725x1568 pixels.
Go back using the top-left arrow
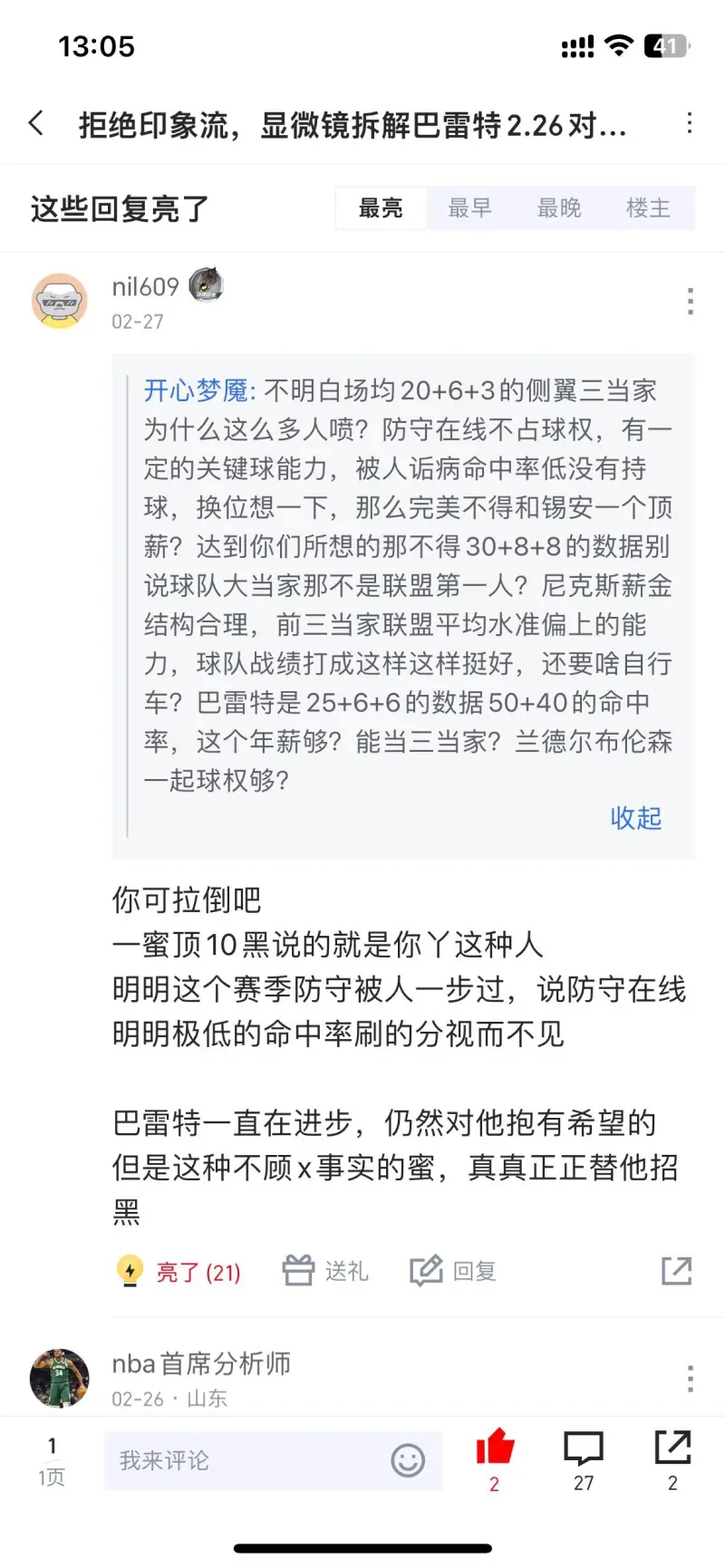pyautogui.click(x=36, y=123)
